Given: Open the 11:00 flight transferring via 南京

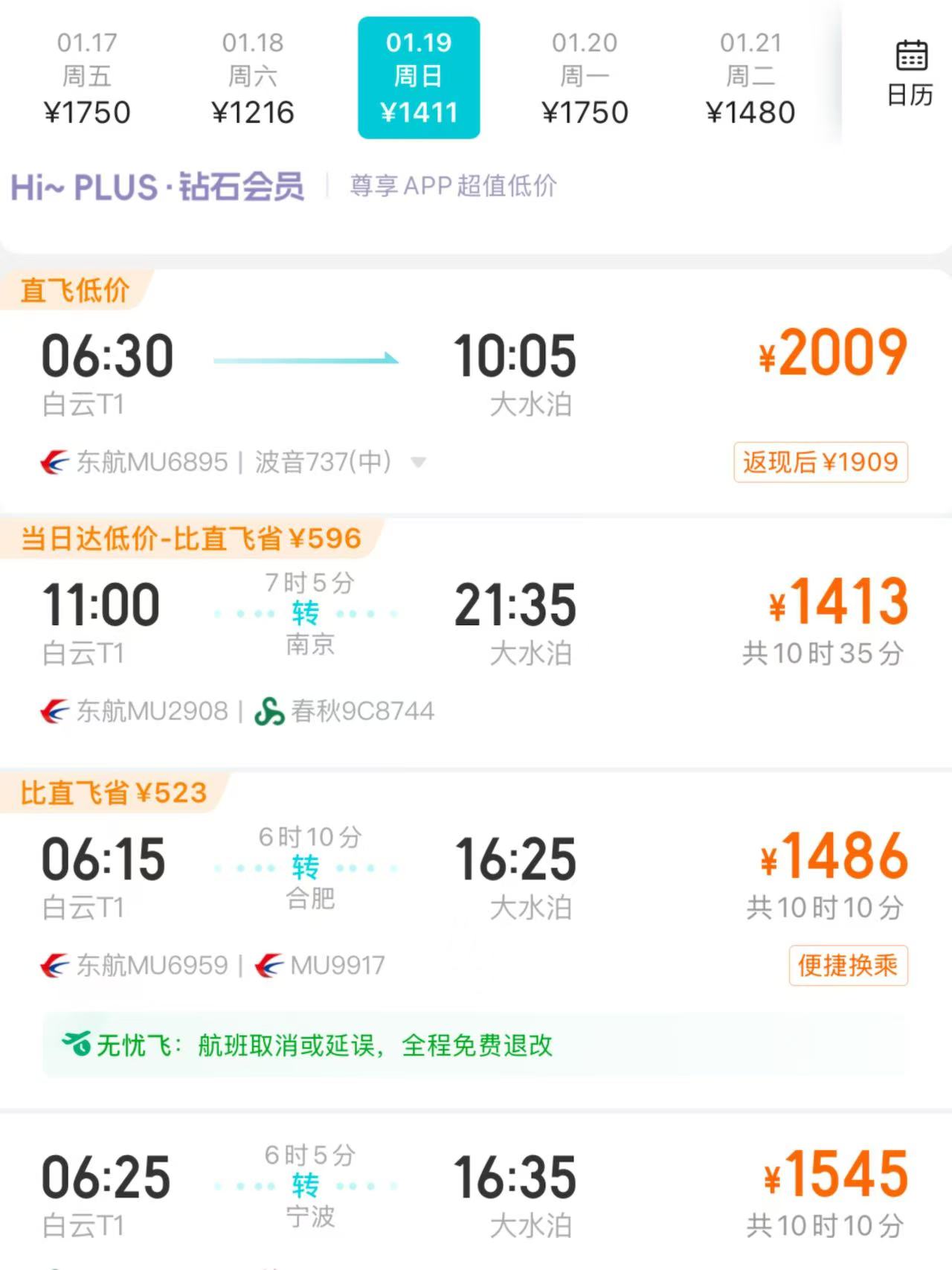Looking at the screenshot, I should [476, 625].
